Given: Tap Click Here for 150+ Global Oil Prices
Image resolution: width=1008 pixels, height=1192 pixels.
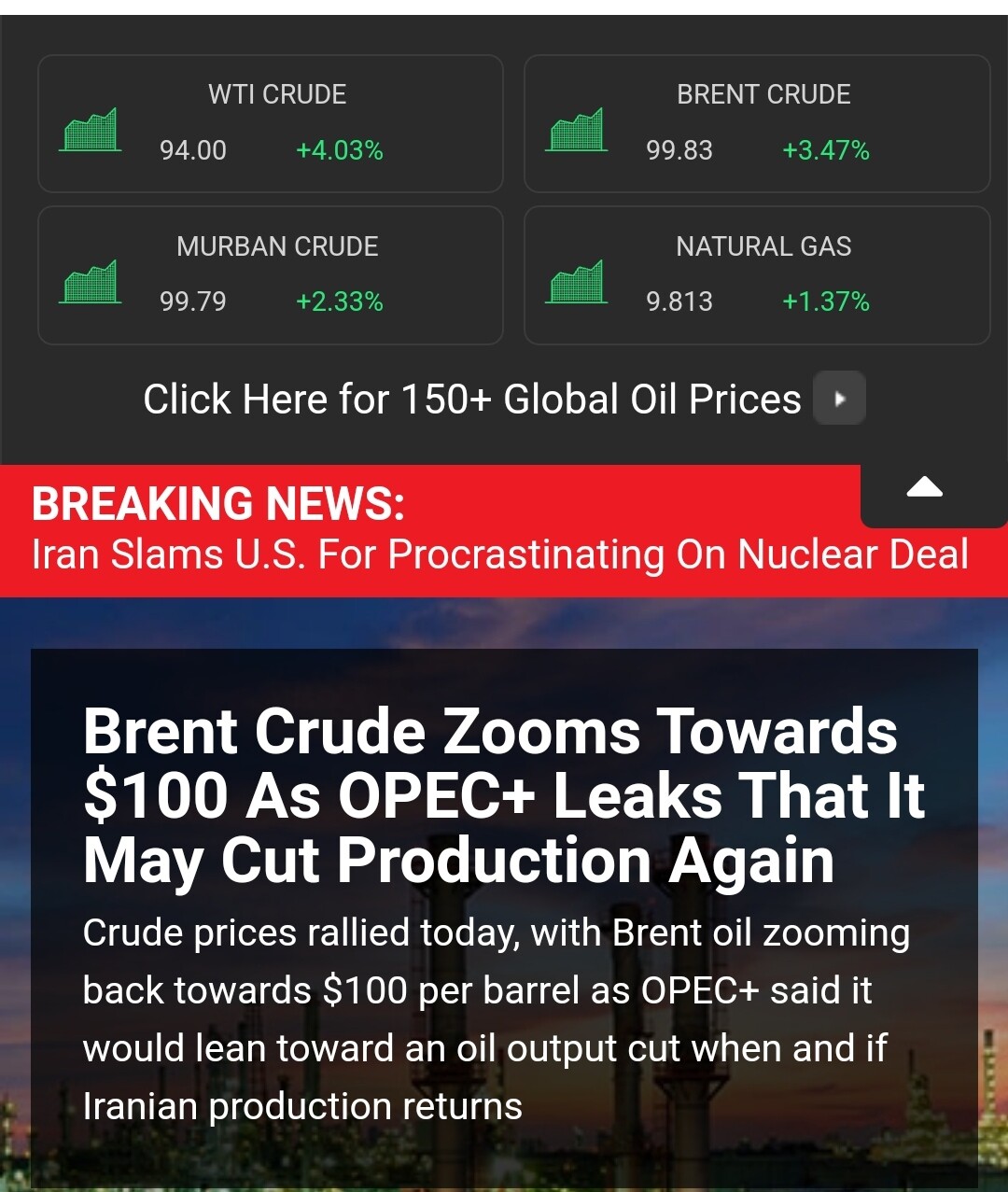Looking at the screenshot, I should click(504, 400).
